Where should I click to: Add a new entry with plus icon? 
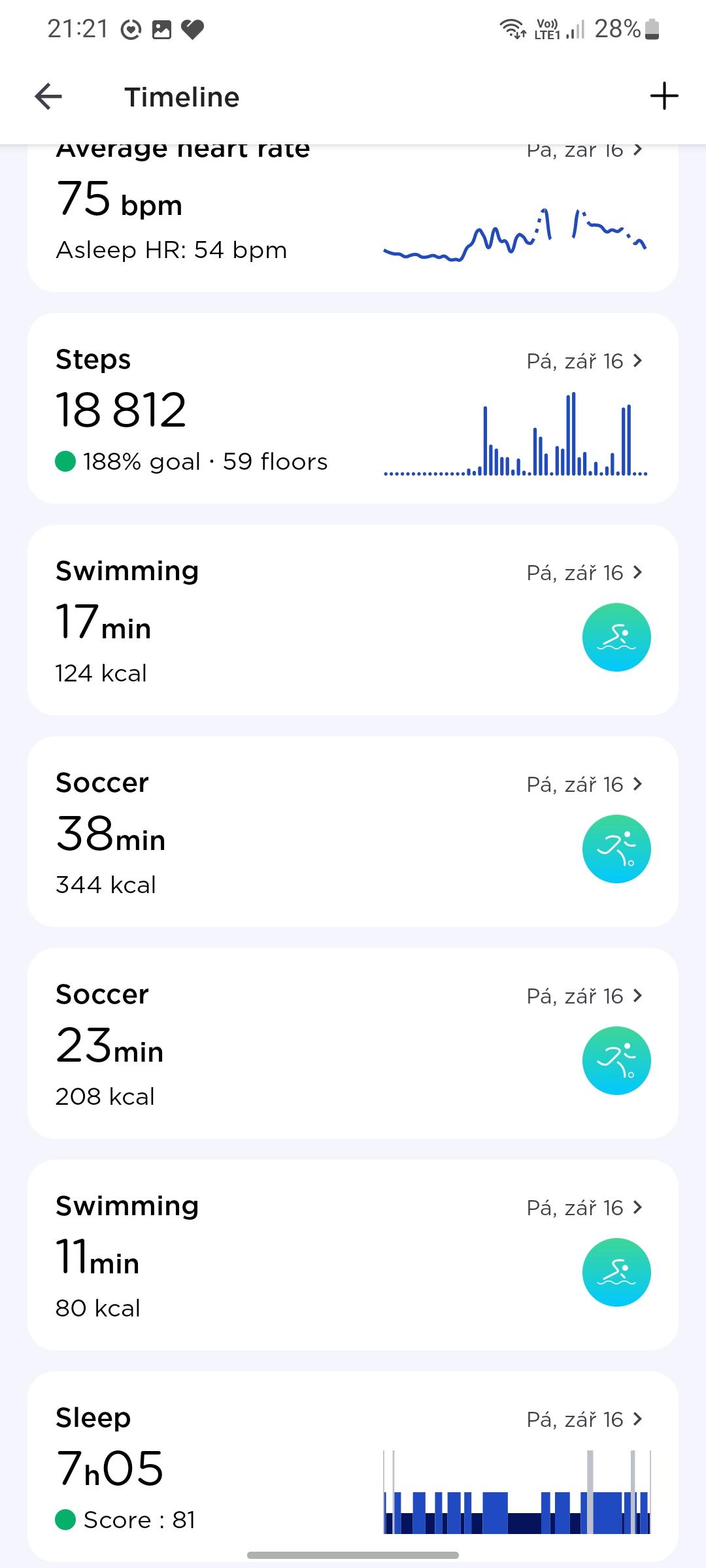(x=664, y=97)
